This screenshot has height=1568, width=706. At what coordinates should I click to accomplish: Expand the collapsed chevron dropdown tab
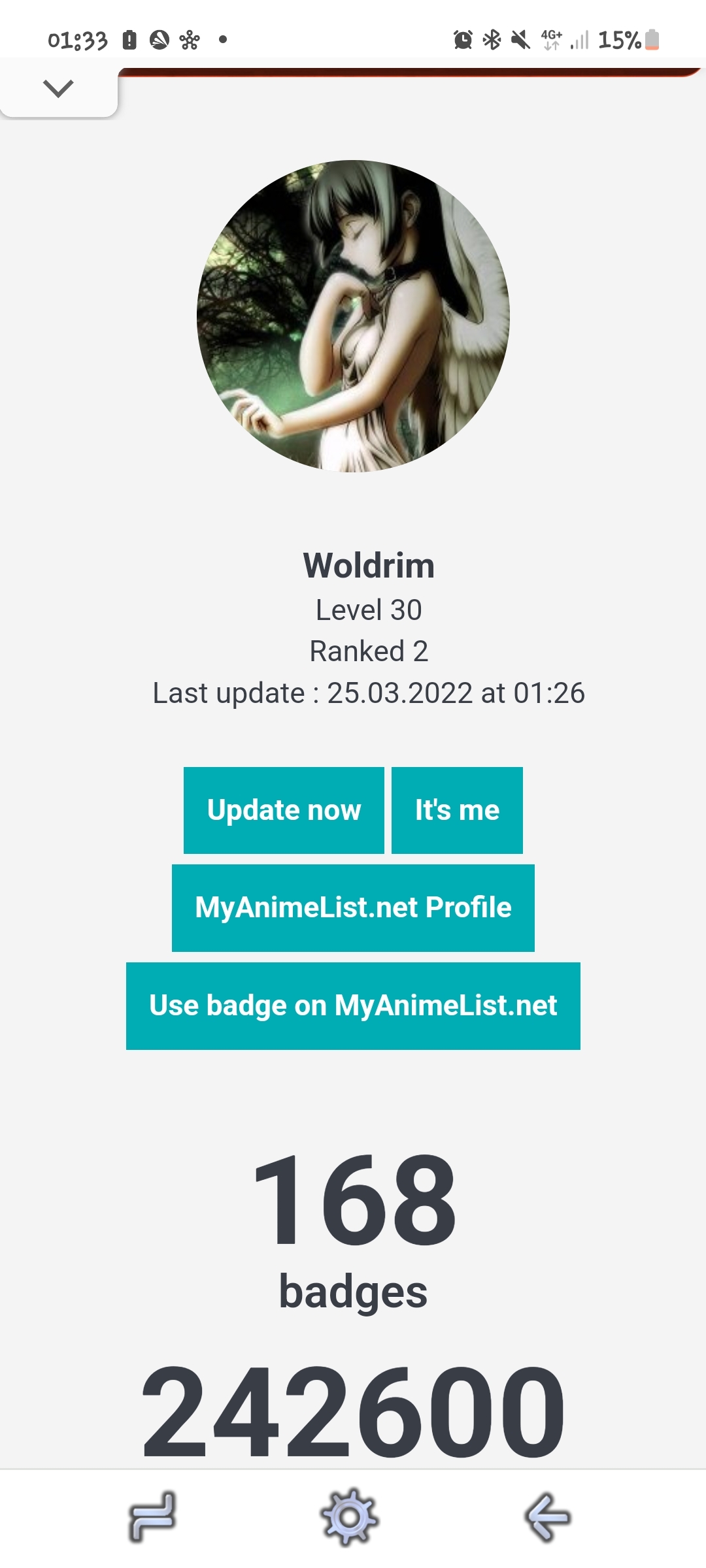(x=58, y=88)
